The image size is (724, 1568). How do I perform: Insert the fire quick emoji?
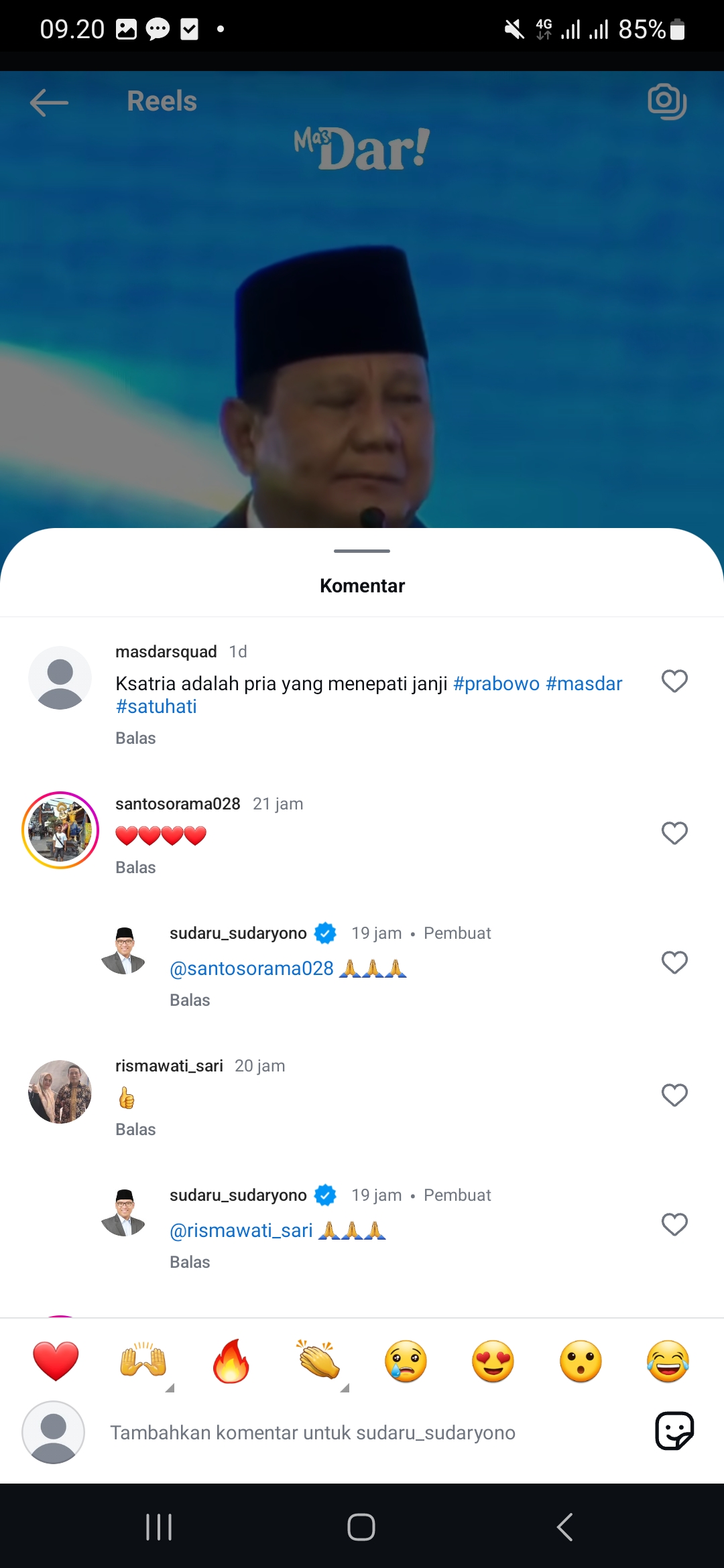pos(231,1361)
